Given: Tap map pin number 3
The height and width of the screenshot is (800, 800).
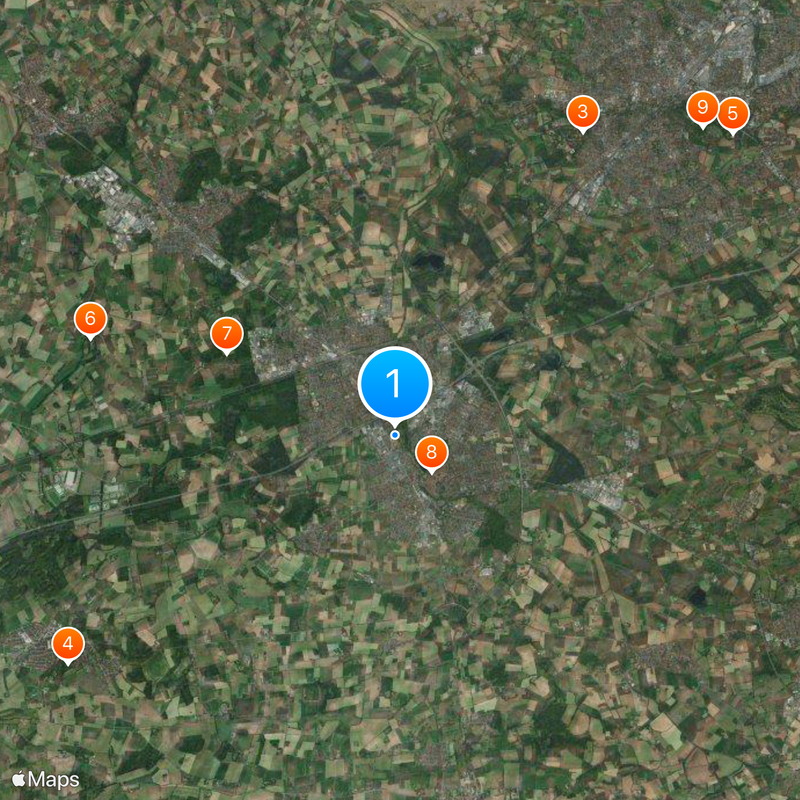Looking at the screenshot, I should point(583,112).
